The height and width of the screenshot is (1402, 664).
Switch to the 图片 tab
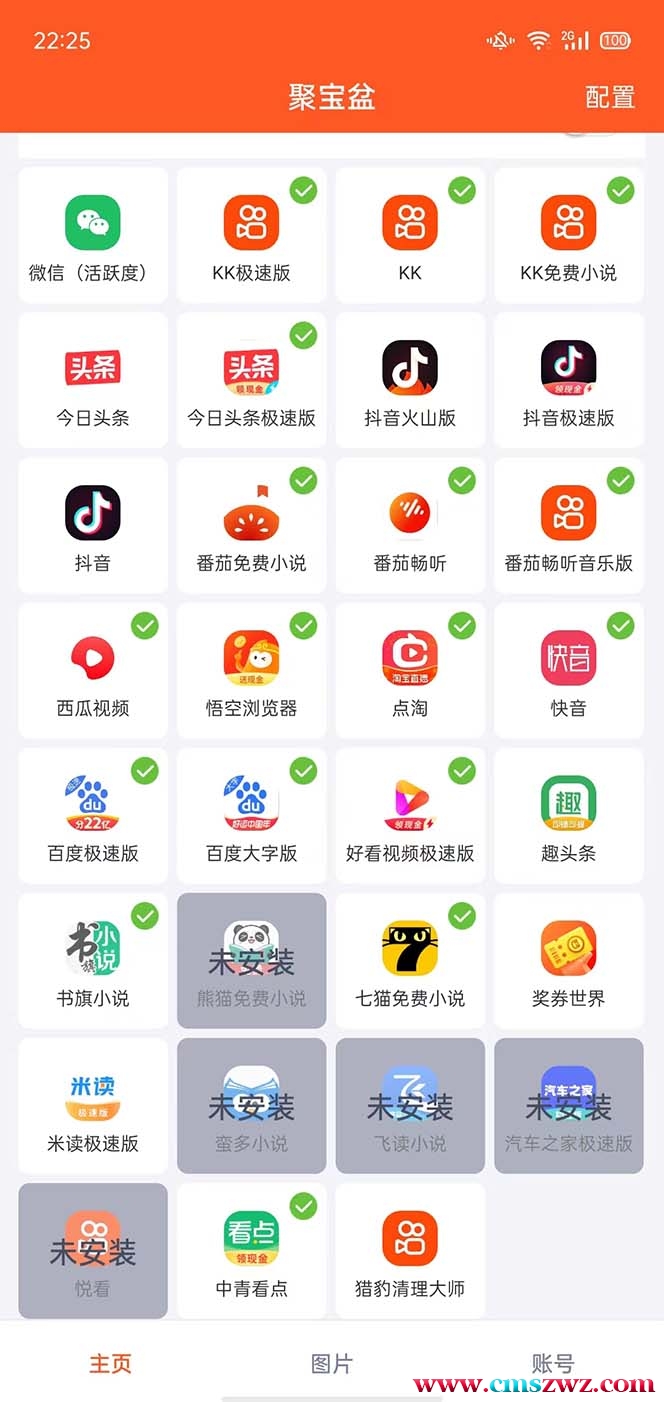click(331, 1363)
